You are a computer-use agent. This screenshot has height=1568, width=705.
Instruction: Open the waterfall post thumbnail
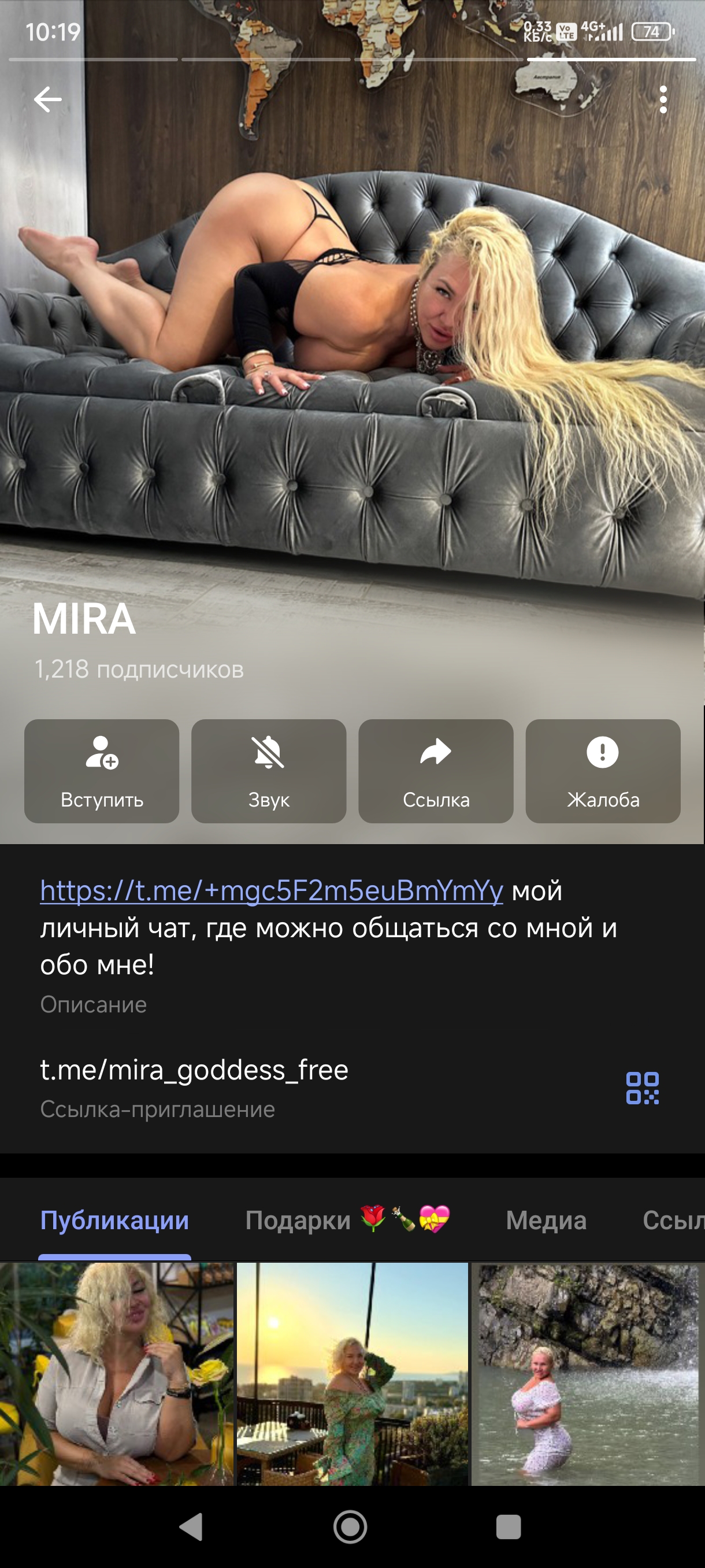tap(588, 1373)
